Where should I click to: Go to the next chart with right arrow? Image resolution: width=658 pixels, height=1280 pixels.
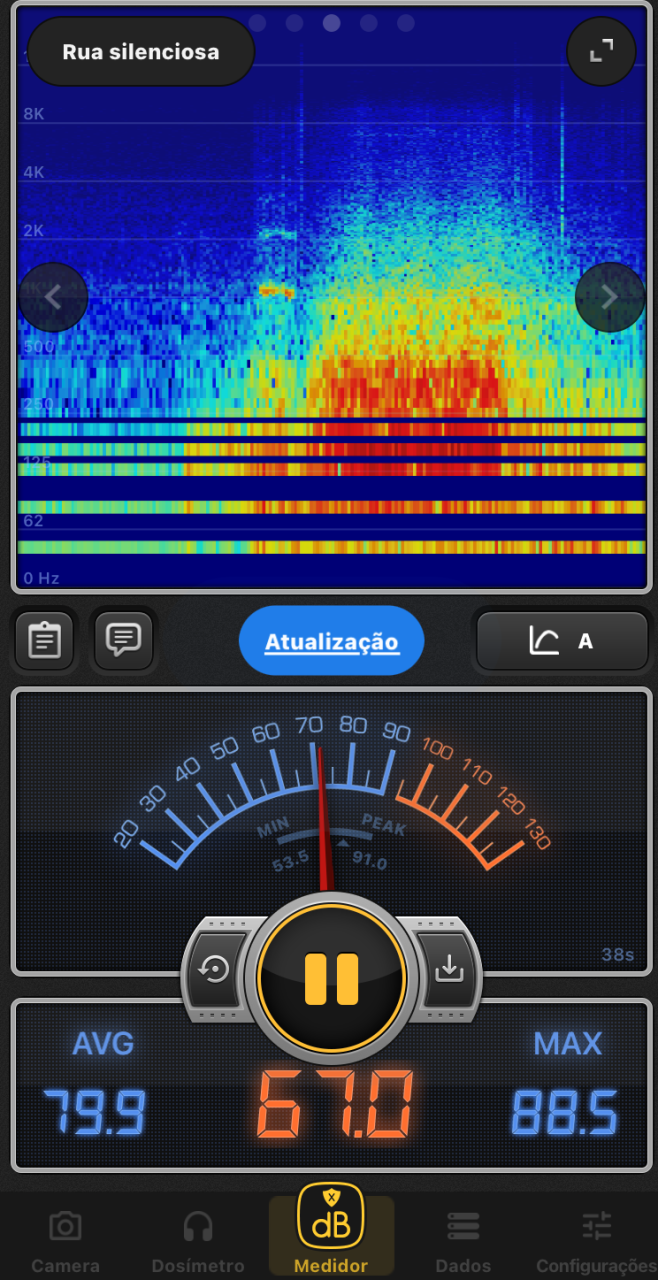(609, 297)
